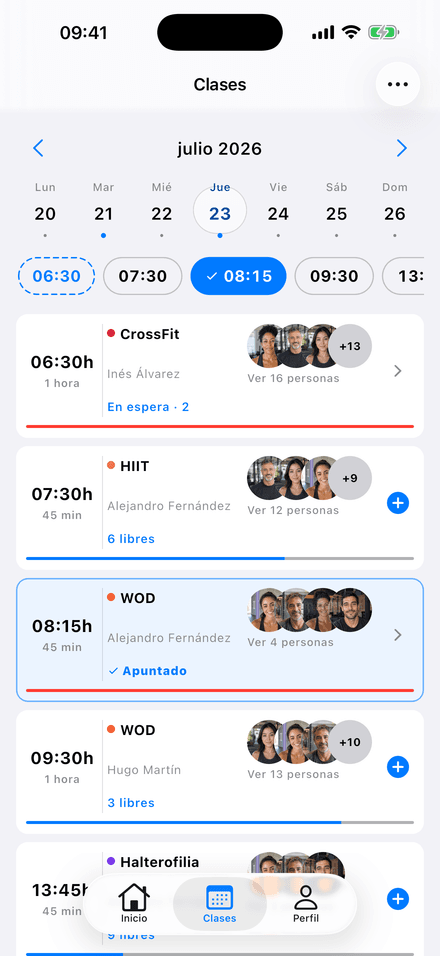View the 13 people in the 09:30h WOD
The height and width of the screenshot is (956, 440).
point(293,774)
